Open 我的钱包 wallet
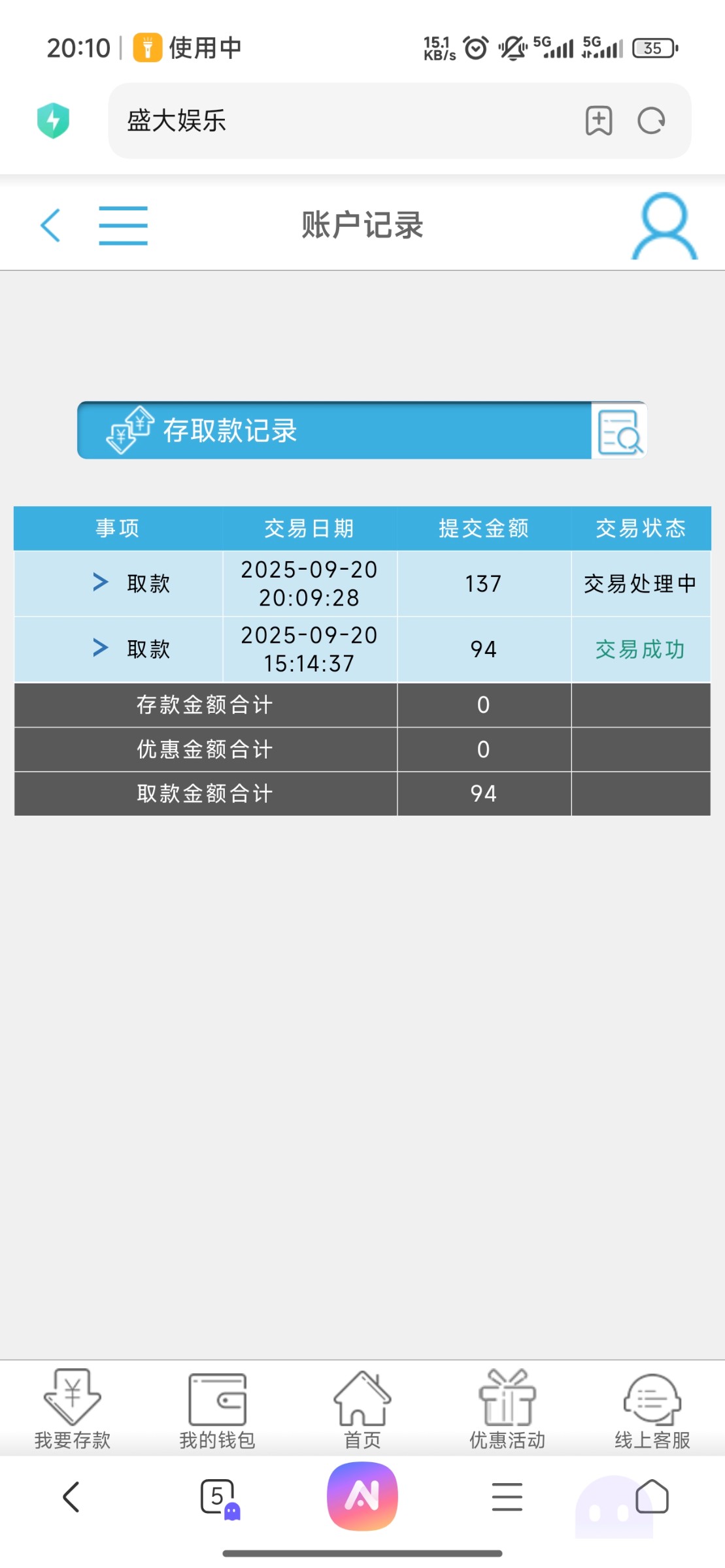Image resolution: width=725 pixels, height=1568 pixels. pos(217,1409)
